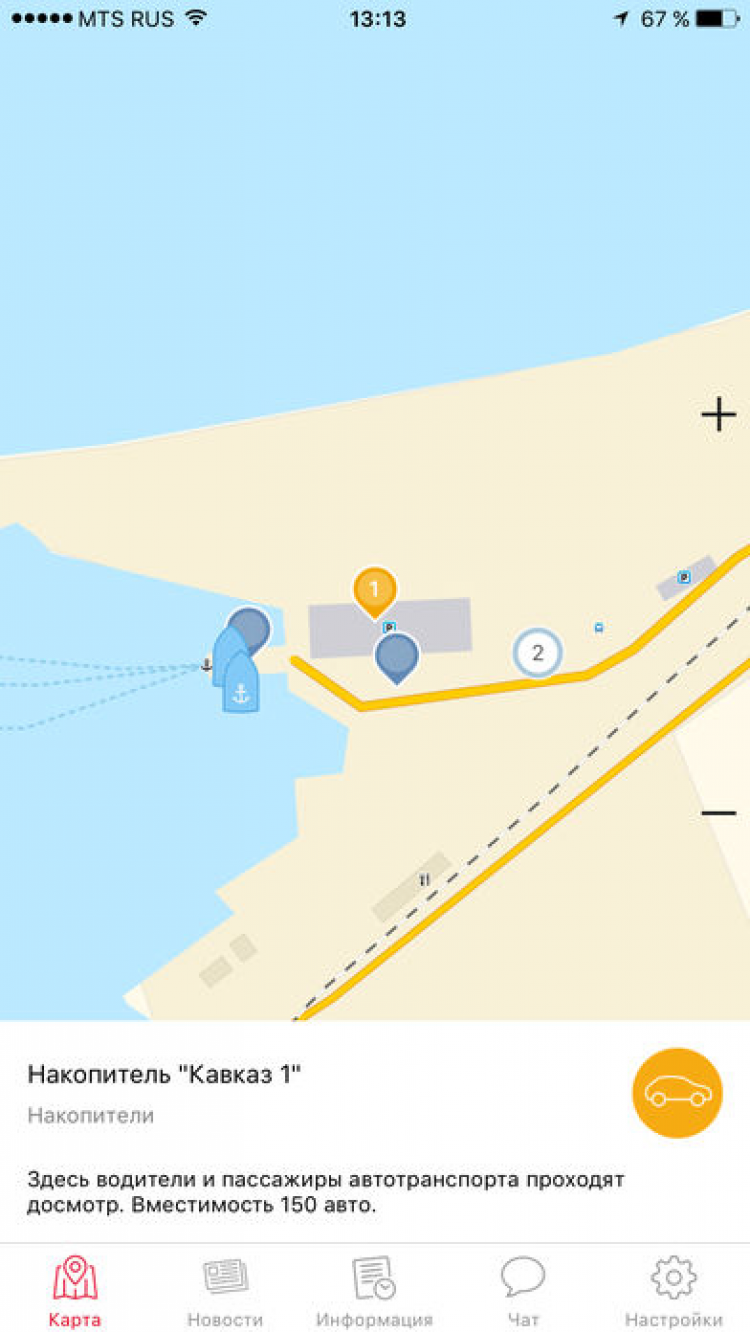Open the Информация tab
The width and height of the screenshot is (750, 1332).
coord(374,1290)
